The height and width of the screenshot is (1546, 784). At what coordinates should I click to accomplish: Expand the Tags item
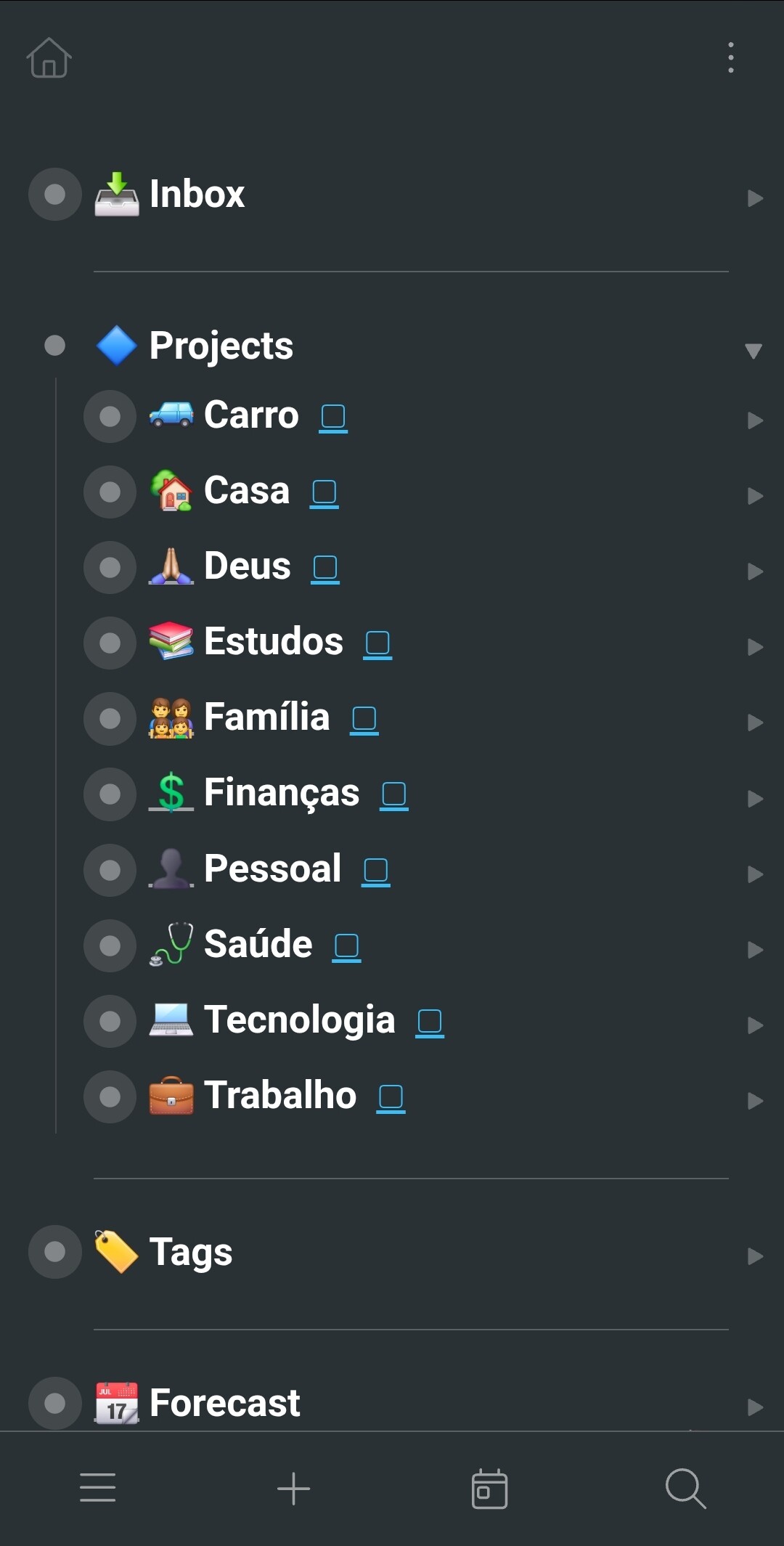point(755,1256)
